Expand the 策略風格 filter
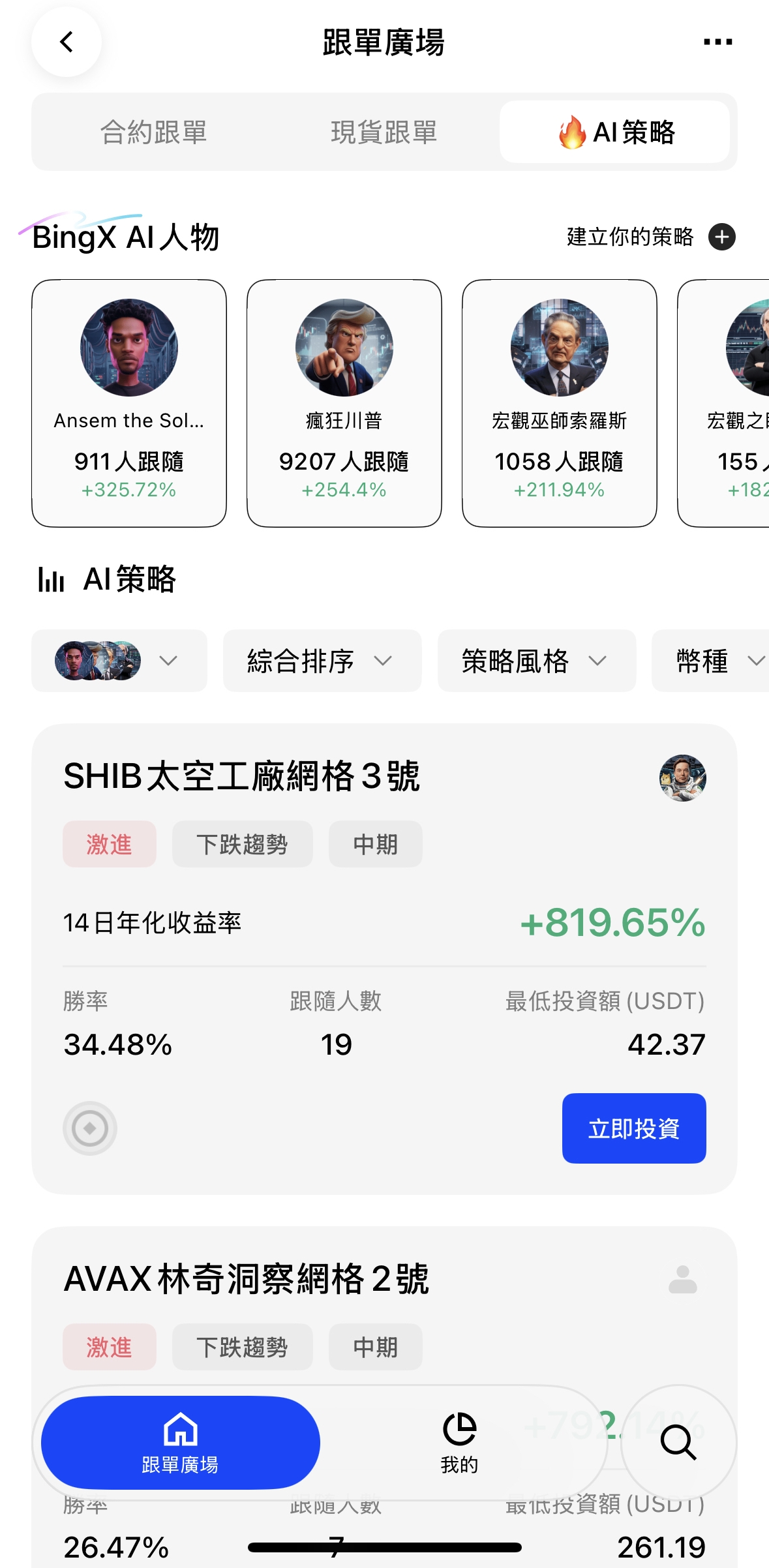 click(x=536, y=661)
